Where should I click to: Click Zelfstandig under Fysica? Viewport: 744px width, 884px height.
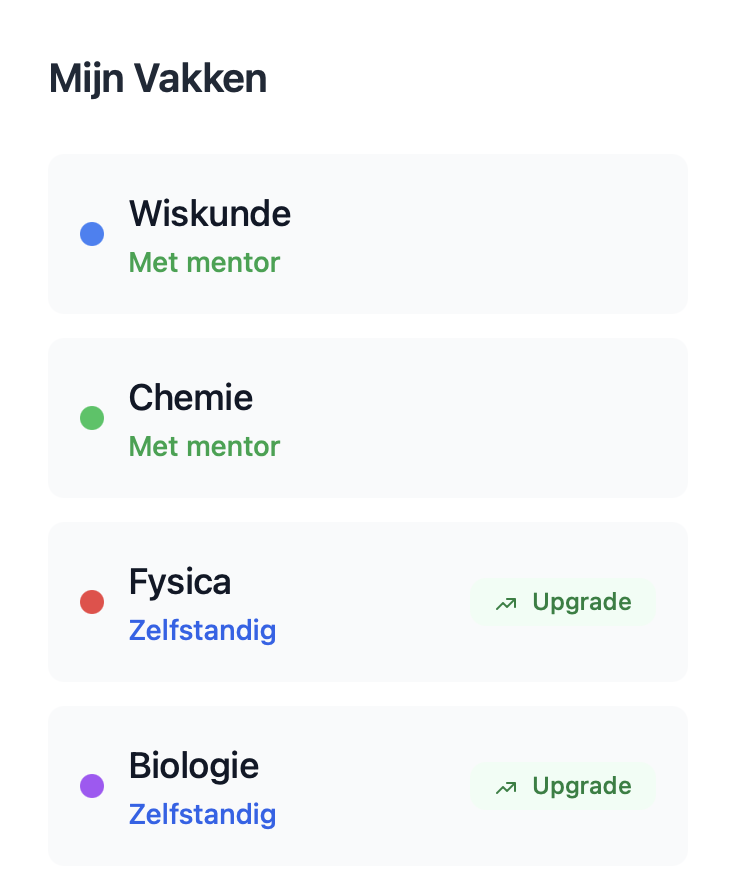202,630
